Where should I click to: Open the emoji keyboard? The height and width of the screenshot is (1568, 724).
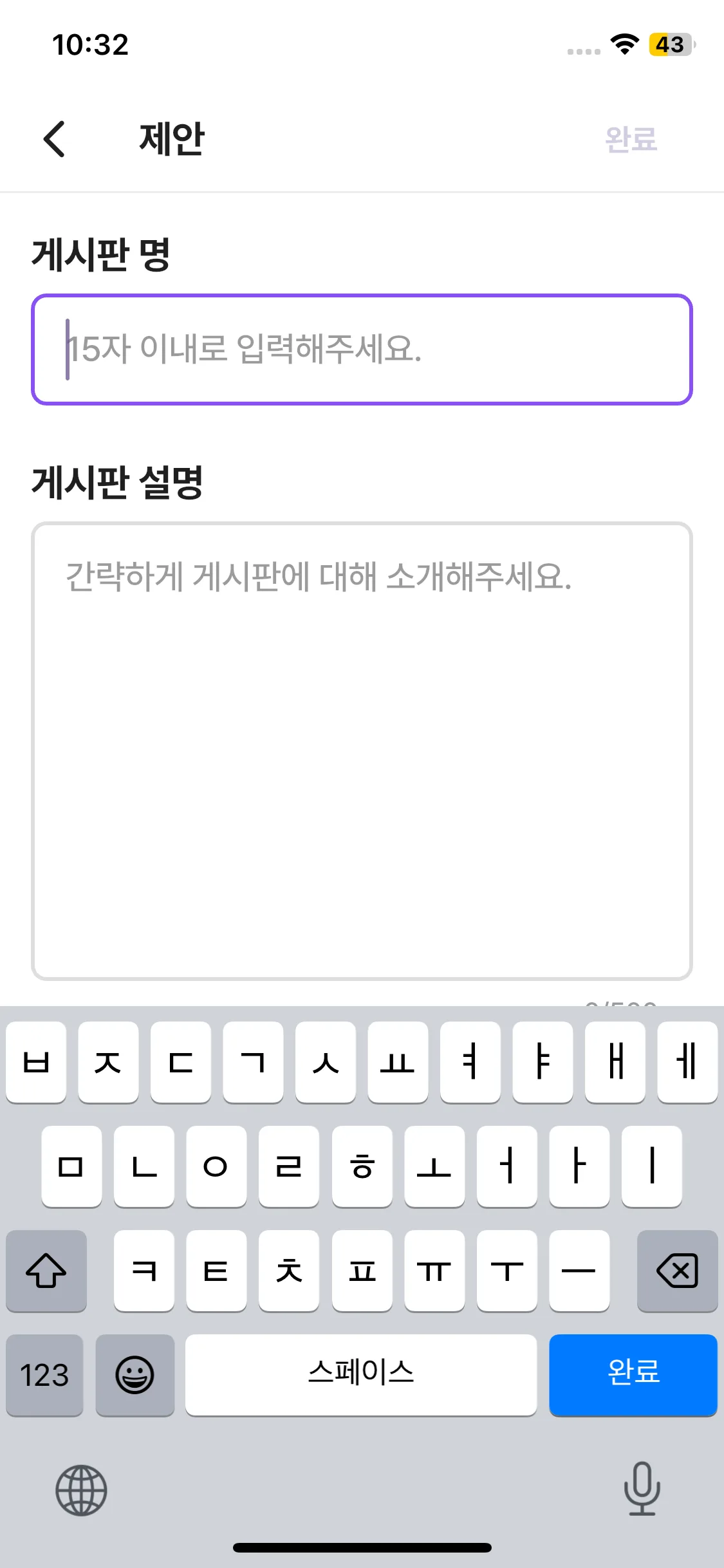click(x=135, y=1375)
